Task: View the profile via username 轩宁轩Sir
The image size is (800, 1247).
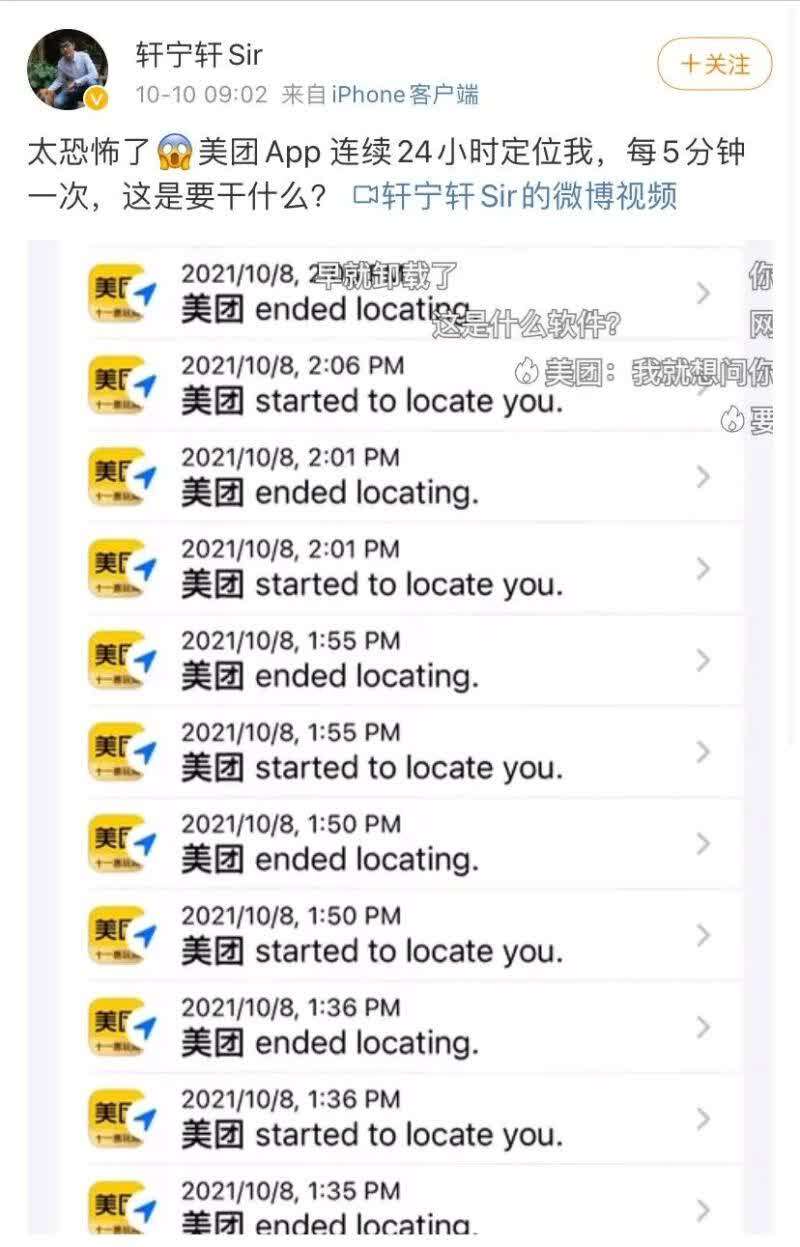Action: pos(199,53)
